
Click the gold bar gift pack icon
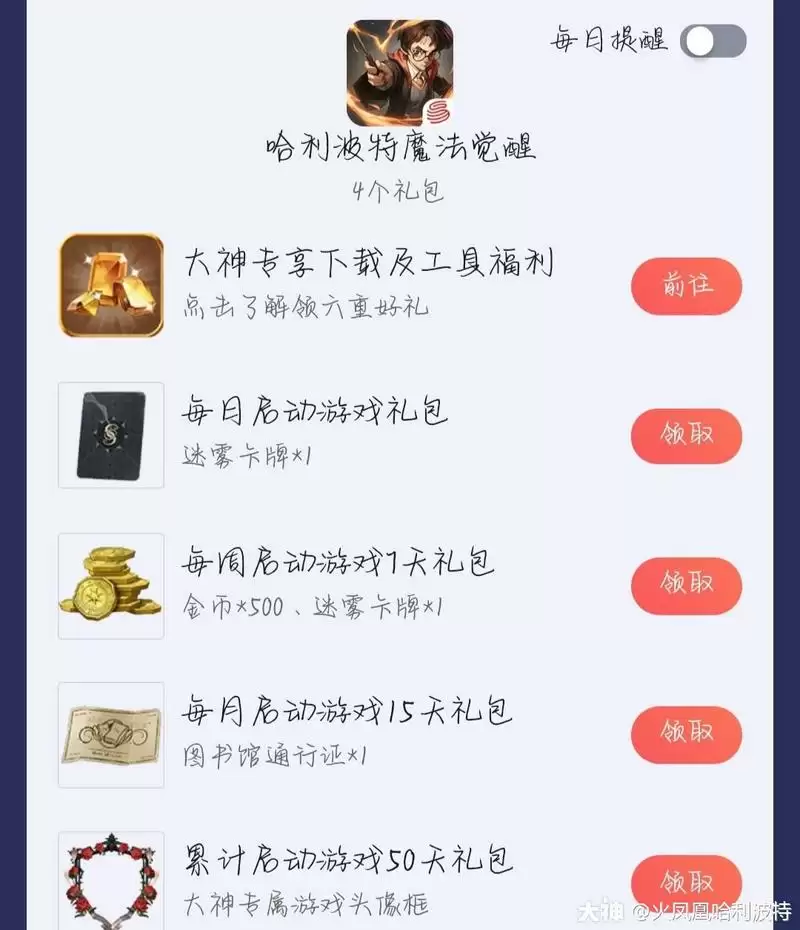click(x=110, y=286)
